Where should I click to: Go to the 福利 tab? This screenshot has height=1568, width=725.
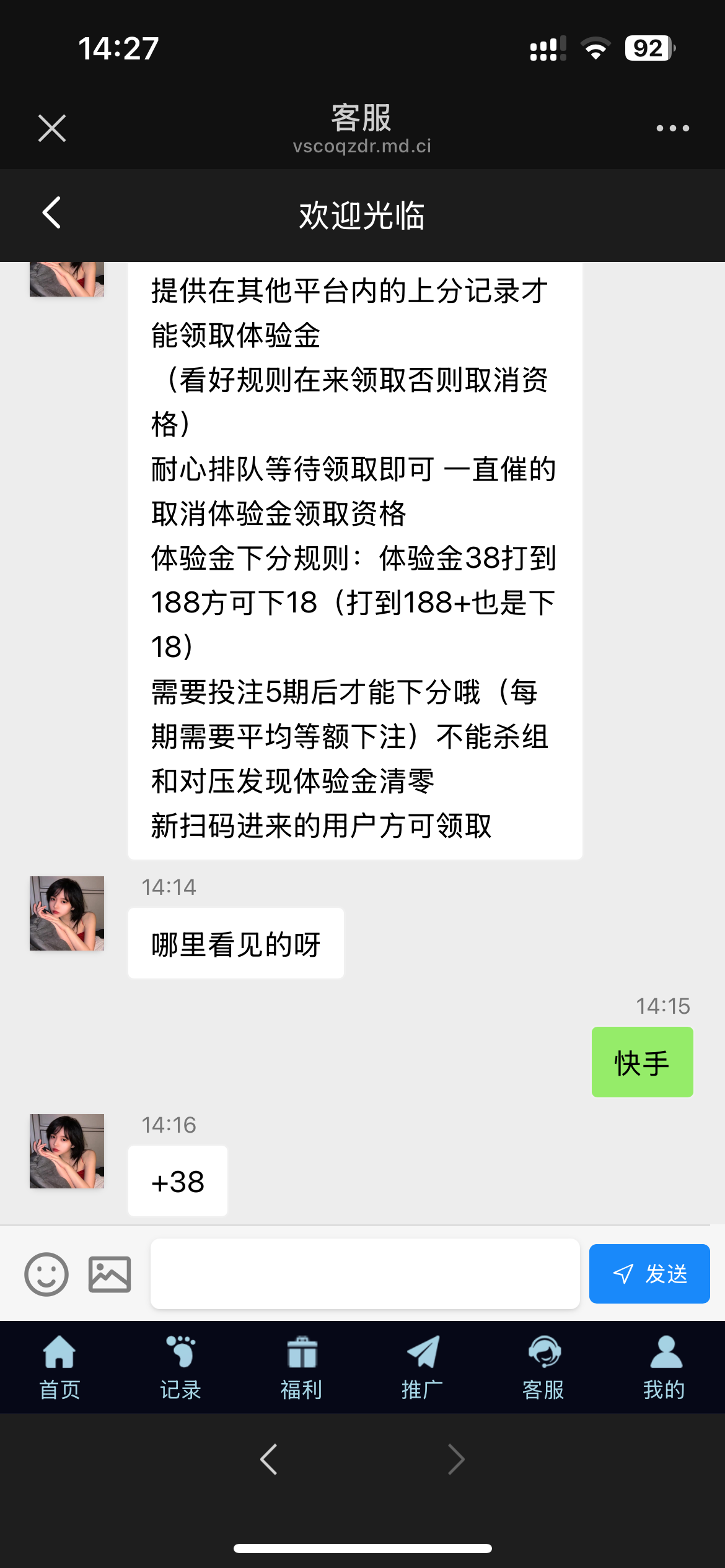click(x=302, y=1367)
